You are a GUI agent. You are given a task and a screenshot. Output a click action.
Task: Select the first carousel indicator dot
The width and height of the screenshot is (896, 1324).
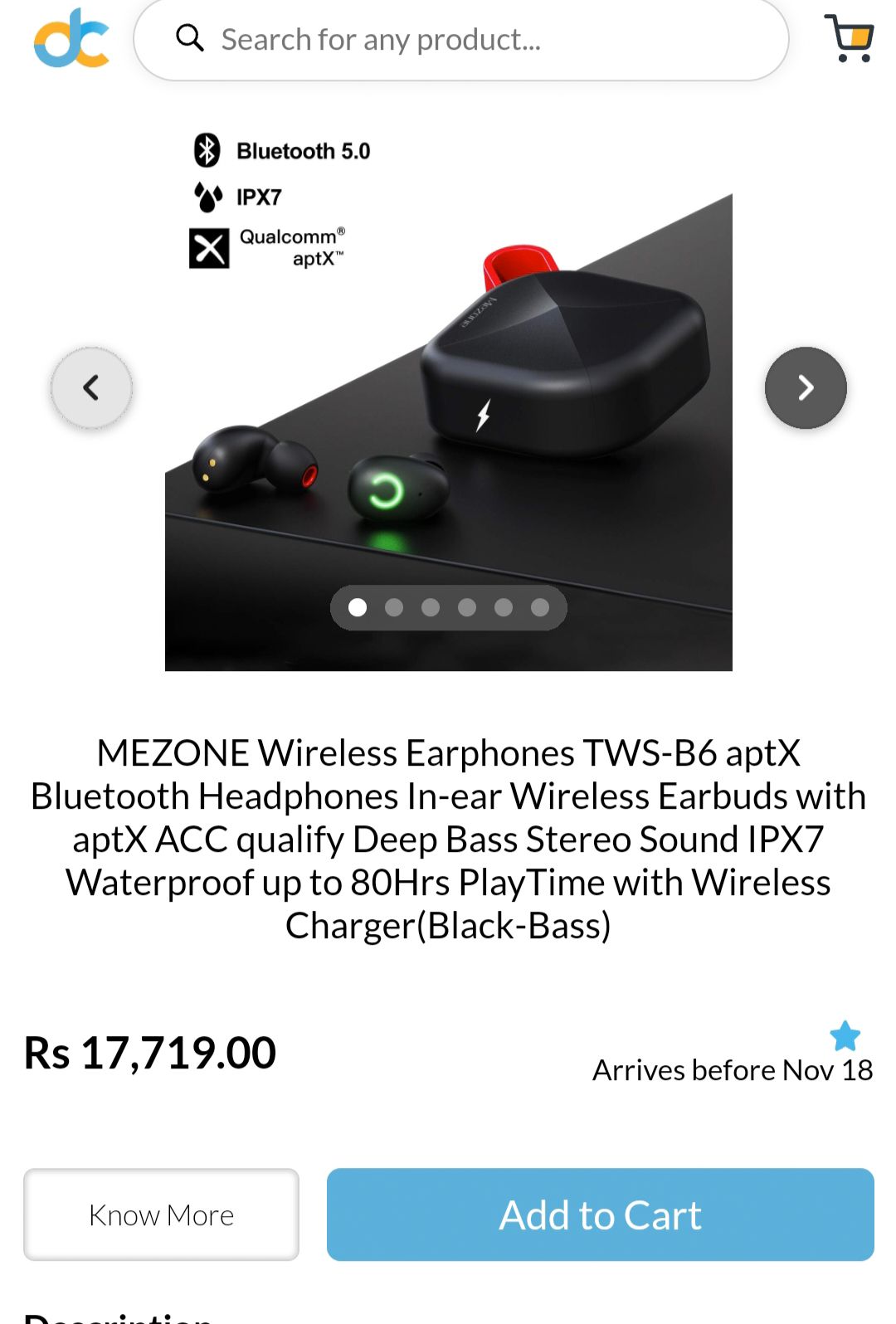click(357, 606)
